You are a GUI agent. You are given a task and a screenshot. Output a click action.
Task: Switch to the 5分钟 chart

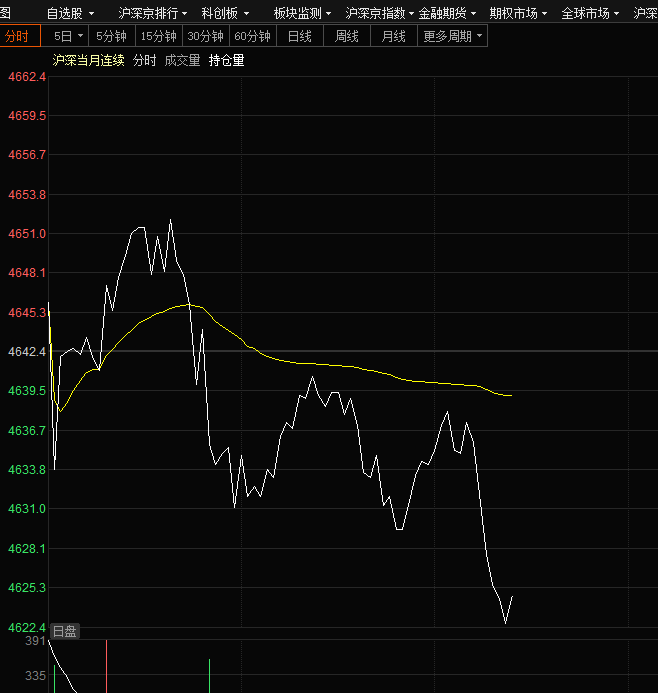pos(111,36)
